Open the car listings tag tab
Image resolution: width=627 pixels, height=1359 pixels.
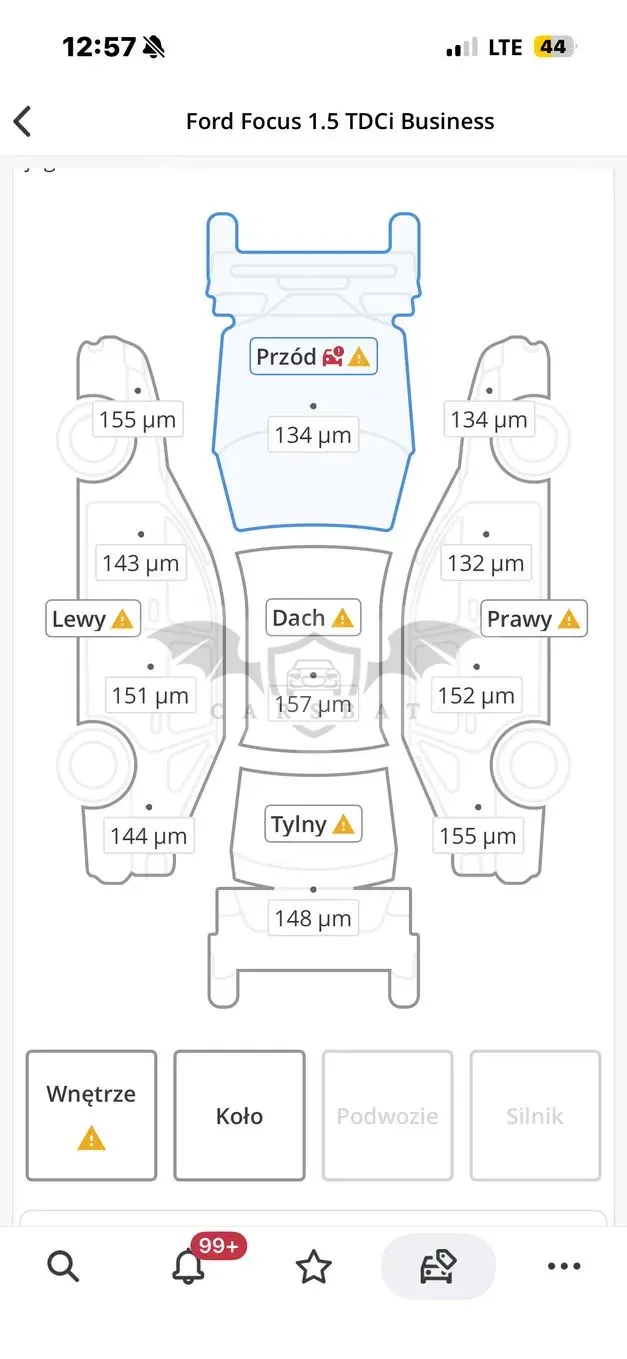tap(439, 1266)
